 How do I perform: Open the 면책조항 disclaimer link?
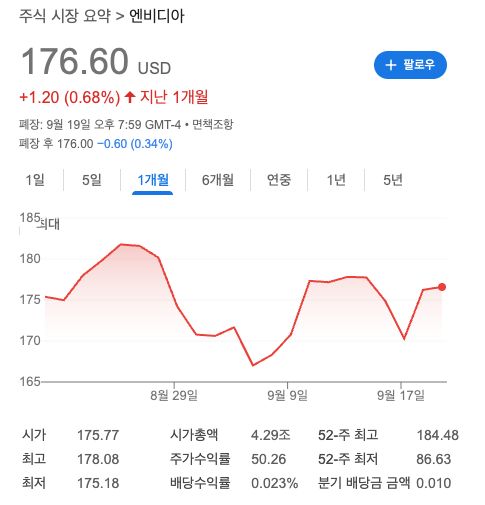pyautogui.click(x=213, y=125)
